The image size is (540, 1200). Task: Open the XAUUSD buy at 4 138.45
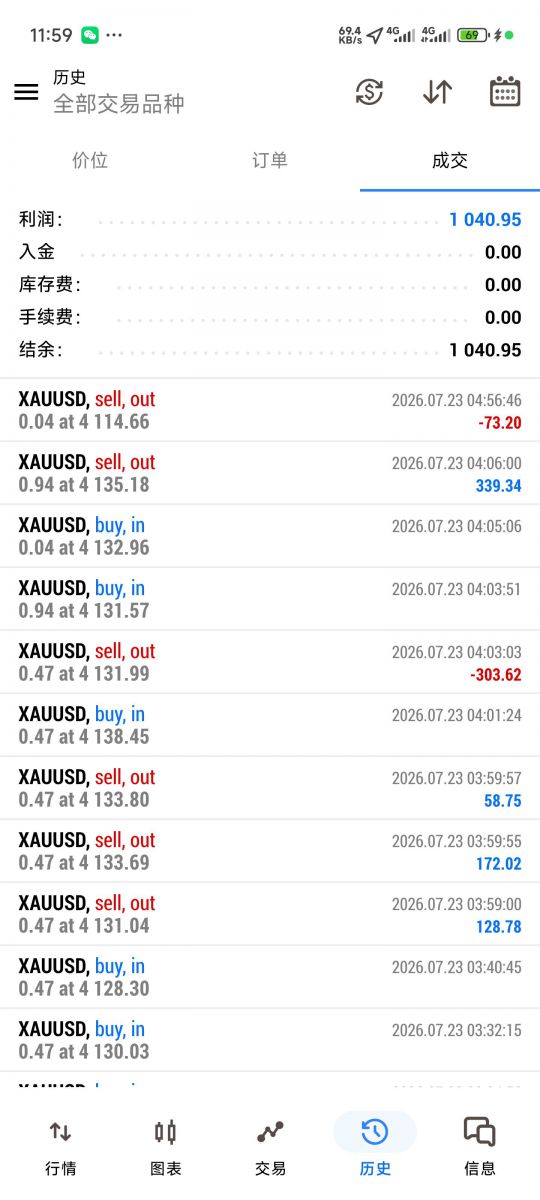pyautogui.click(x=270, y=725)
